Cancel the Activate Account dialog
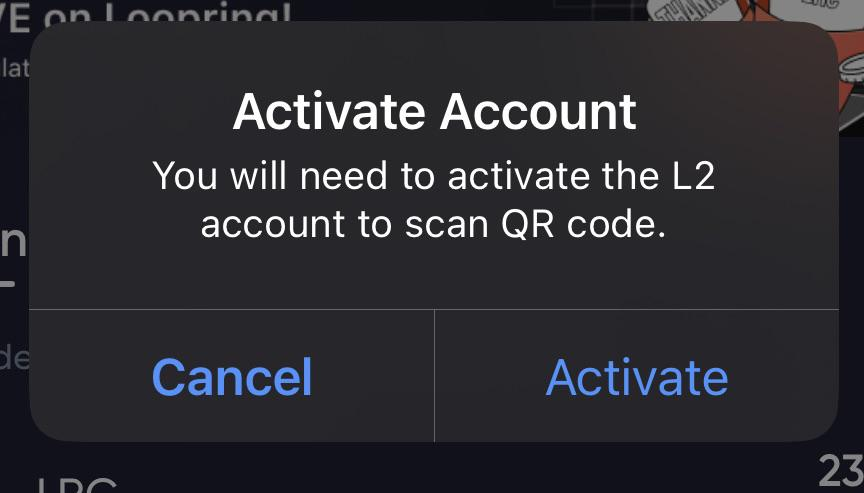 pyautogui.click(x=232, y=377)
